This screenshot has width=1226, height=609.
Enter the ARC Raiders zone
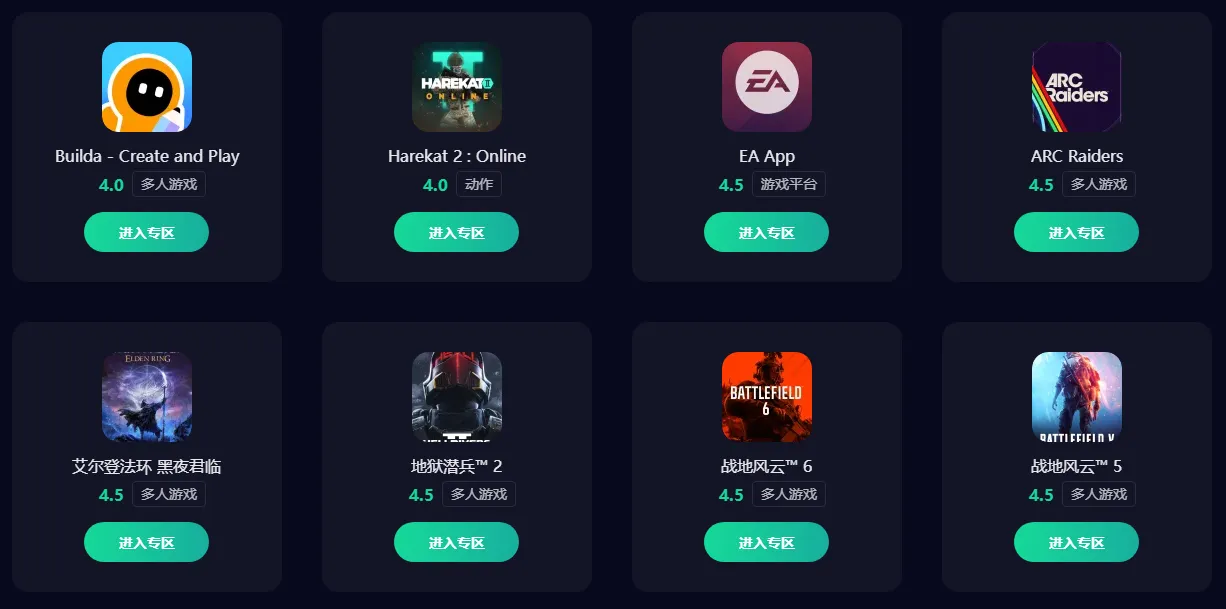(x=1076, y=232)
